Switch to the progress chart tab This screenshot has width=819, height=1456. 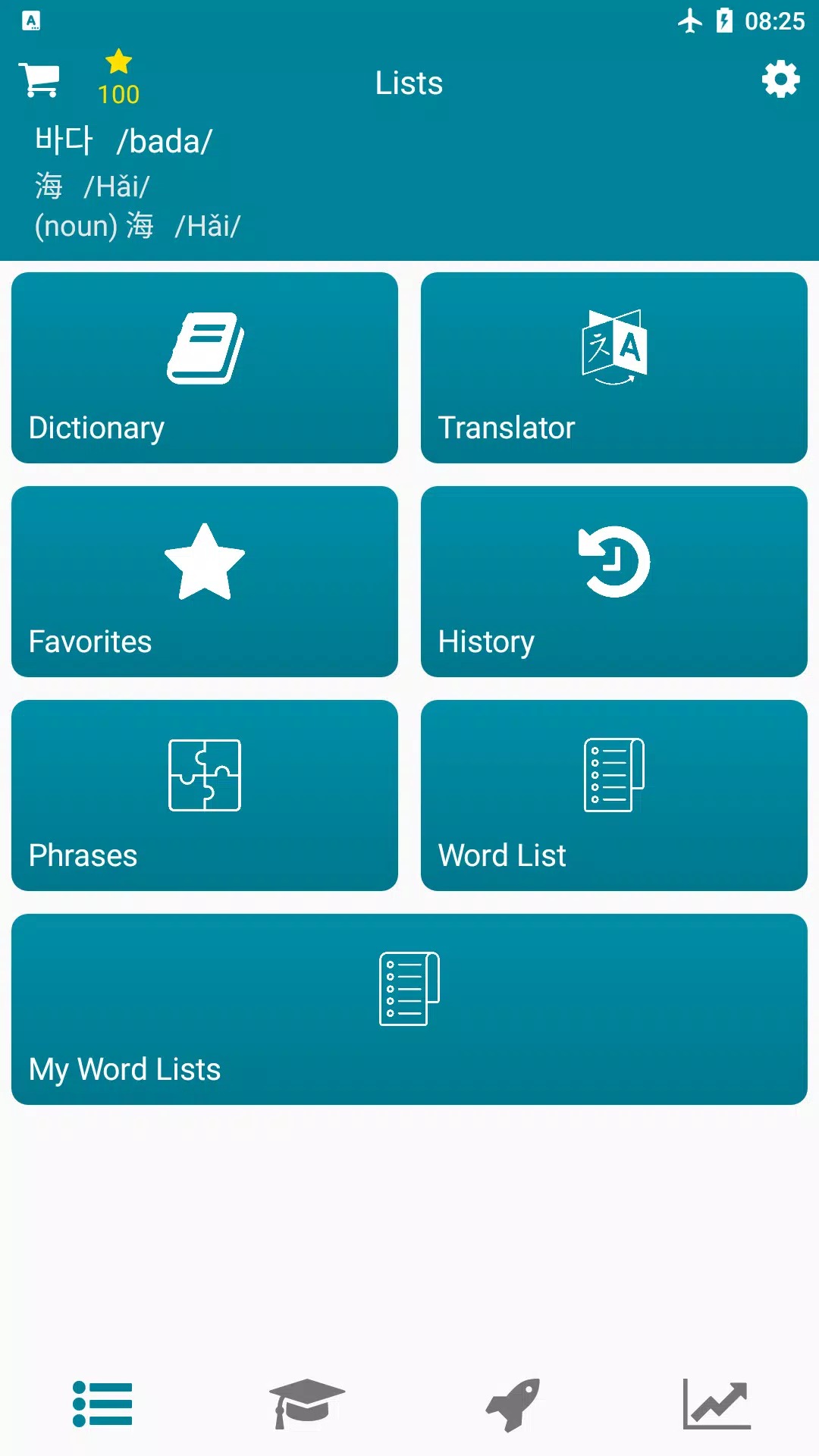[717, 1404]
